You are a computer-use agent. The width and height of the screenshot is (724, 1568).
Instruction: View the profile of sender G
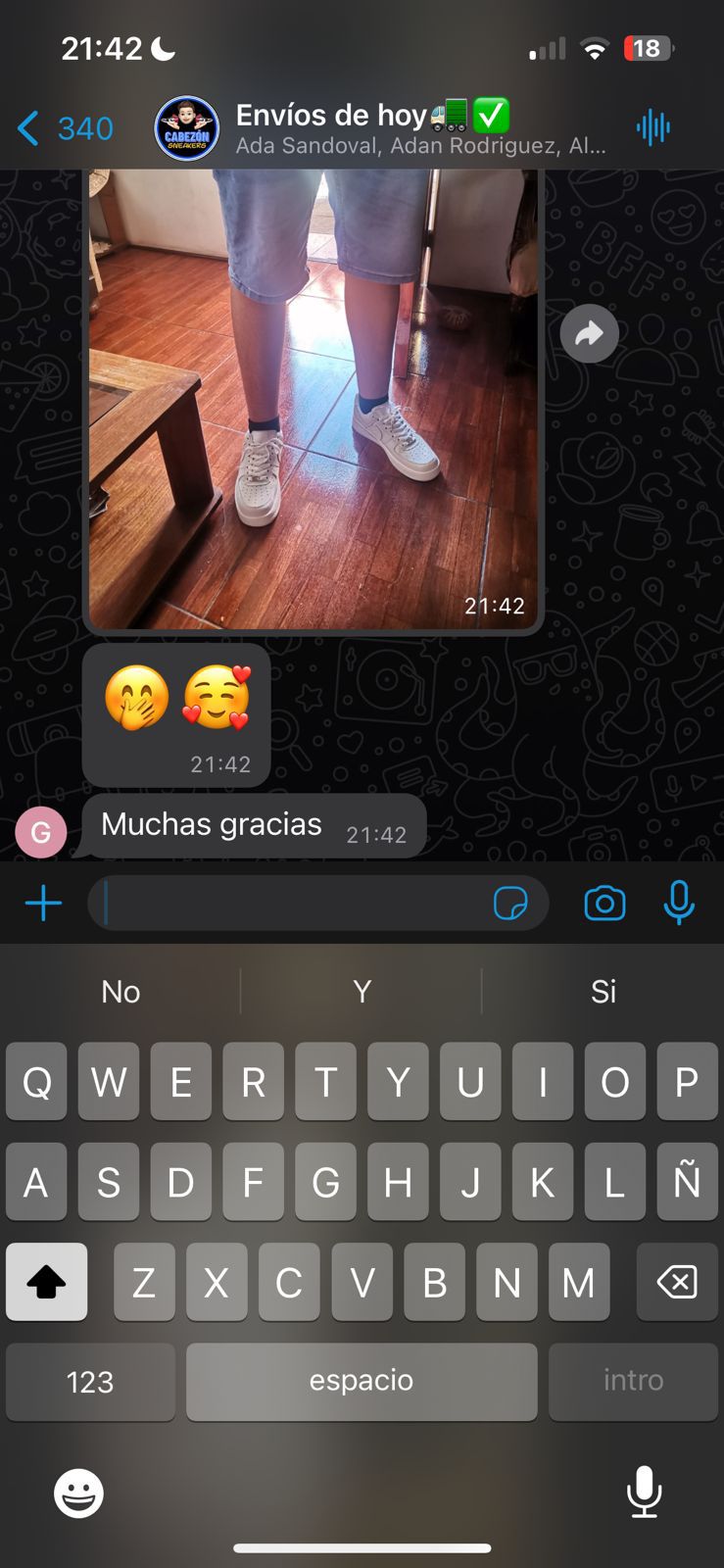(x=41, y=833)
